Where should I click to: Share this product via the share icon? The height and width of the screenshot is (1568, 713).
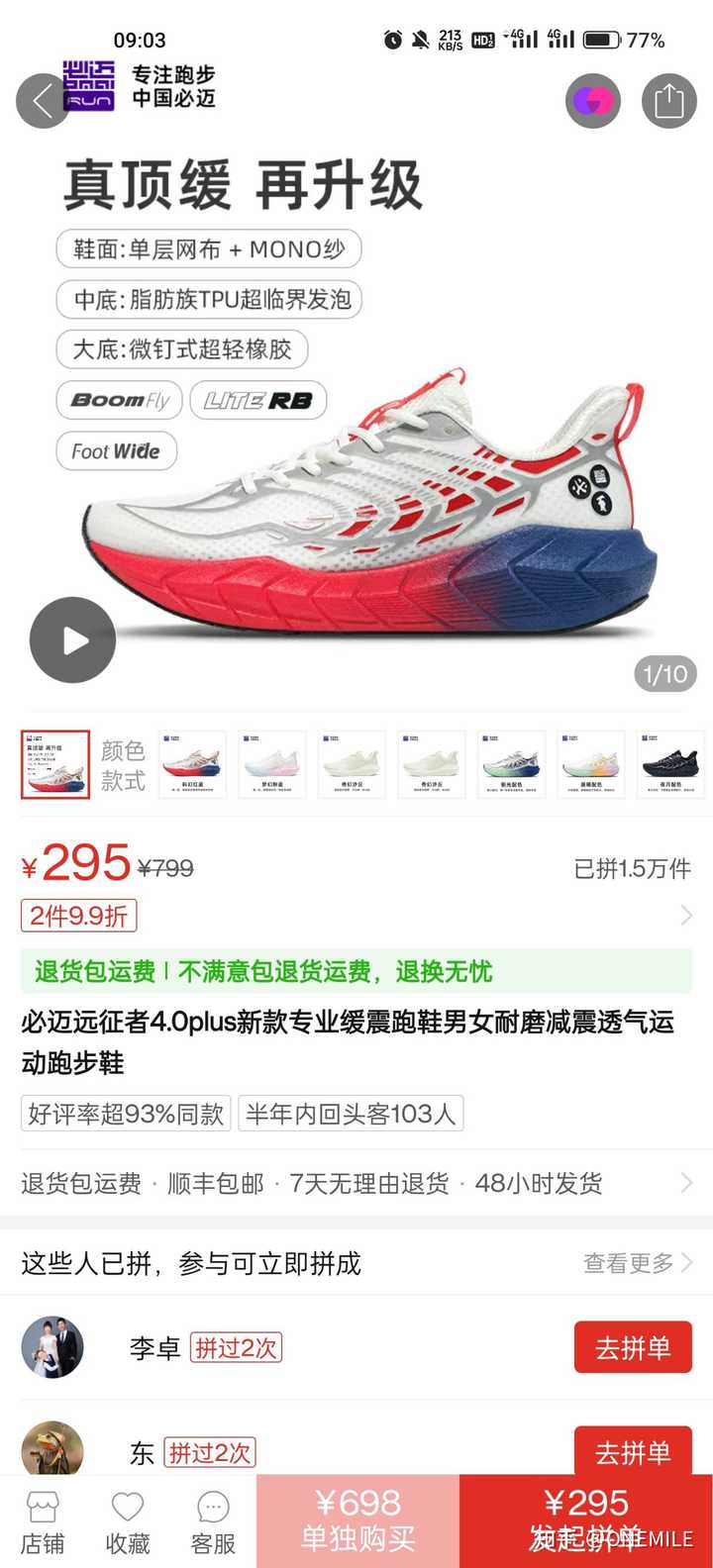[668, 101]
